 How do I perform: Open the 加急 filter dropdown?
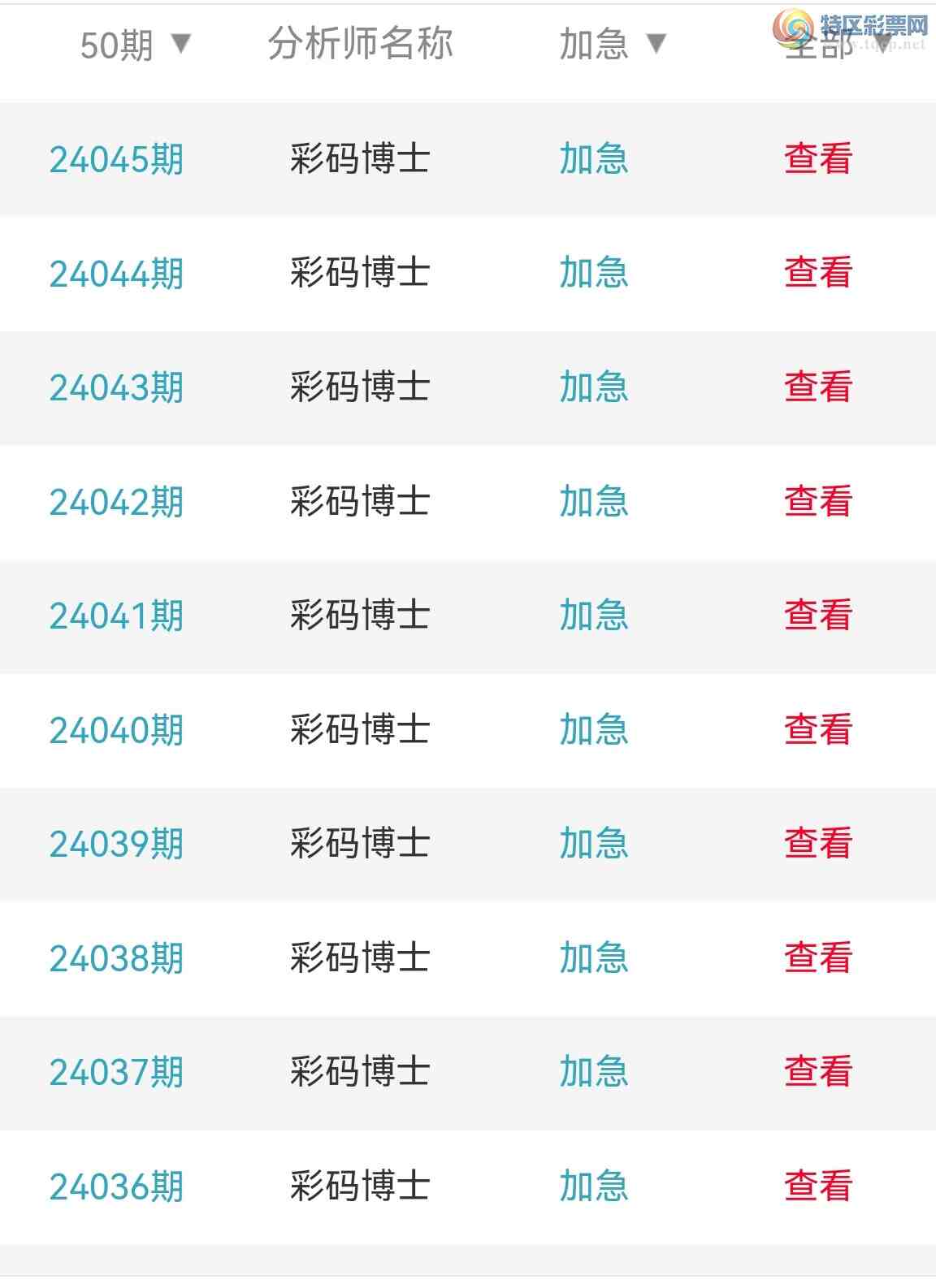[609, 46]
